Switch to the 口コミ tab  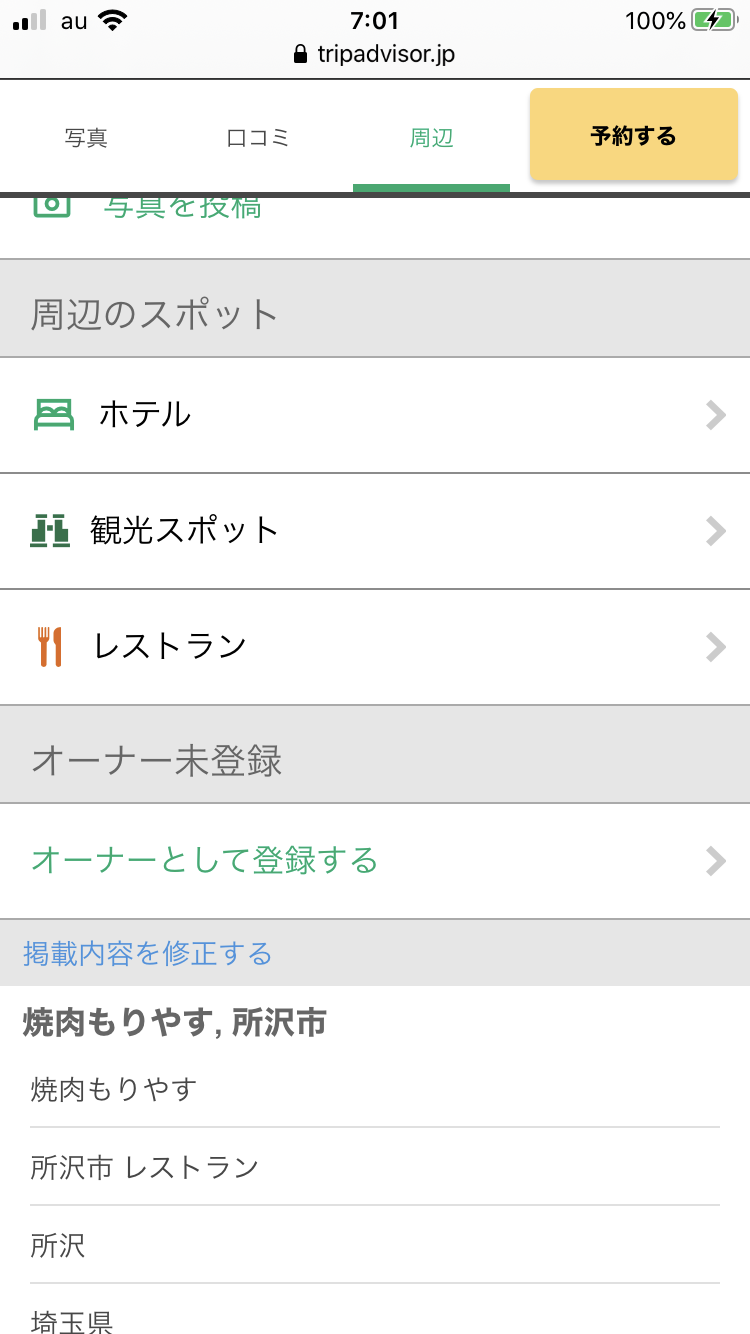[x=258, y=138]
